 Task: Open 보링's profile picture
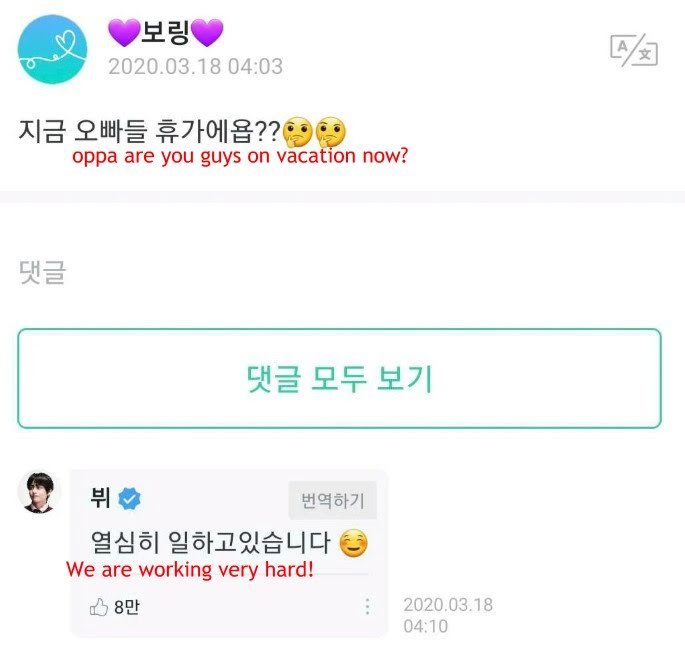point(52,49)
